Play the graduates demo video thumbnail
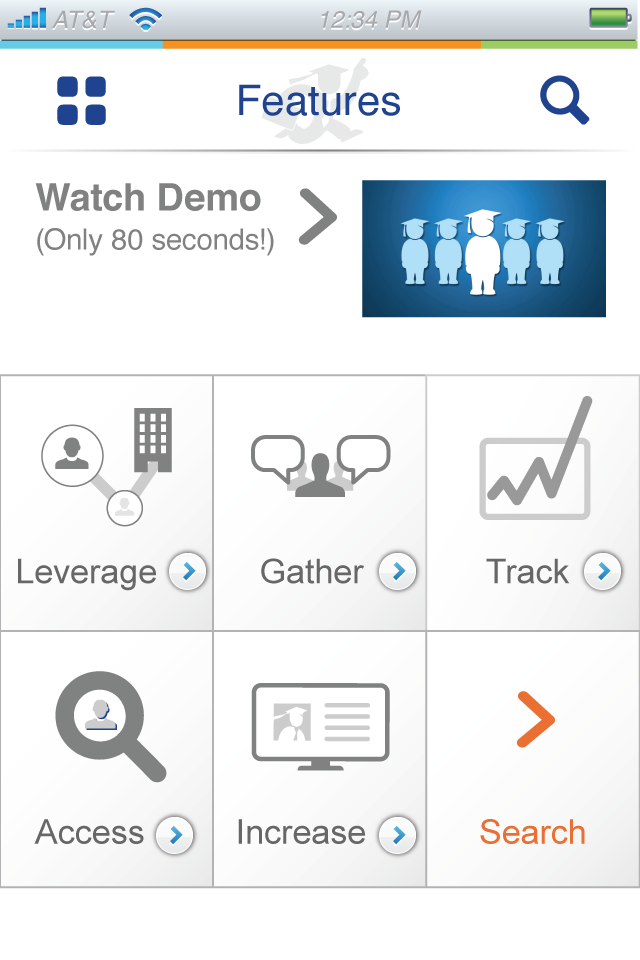The height and width of the screenshot is (960, 640). (x=484, y=248)
